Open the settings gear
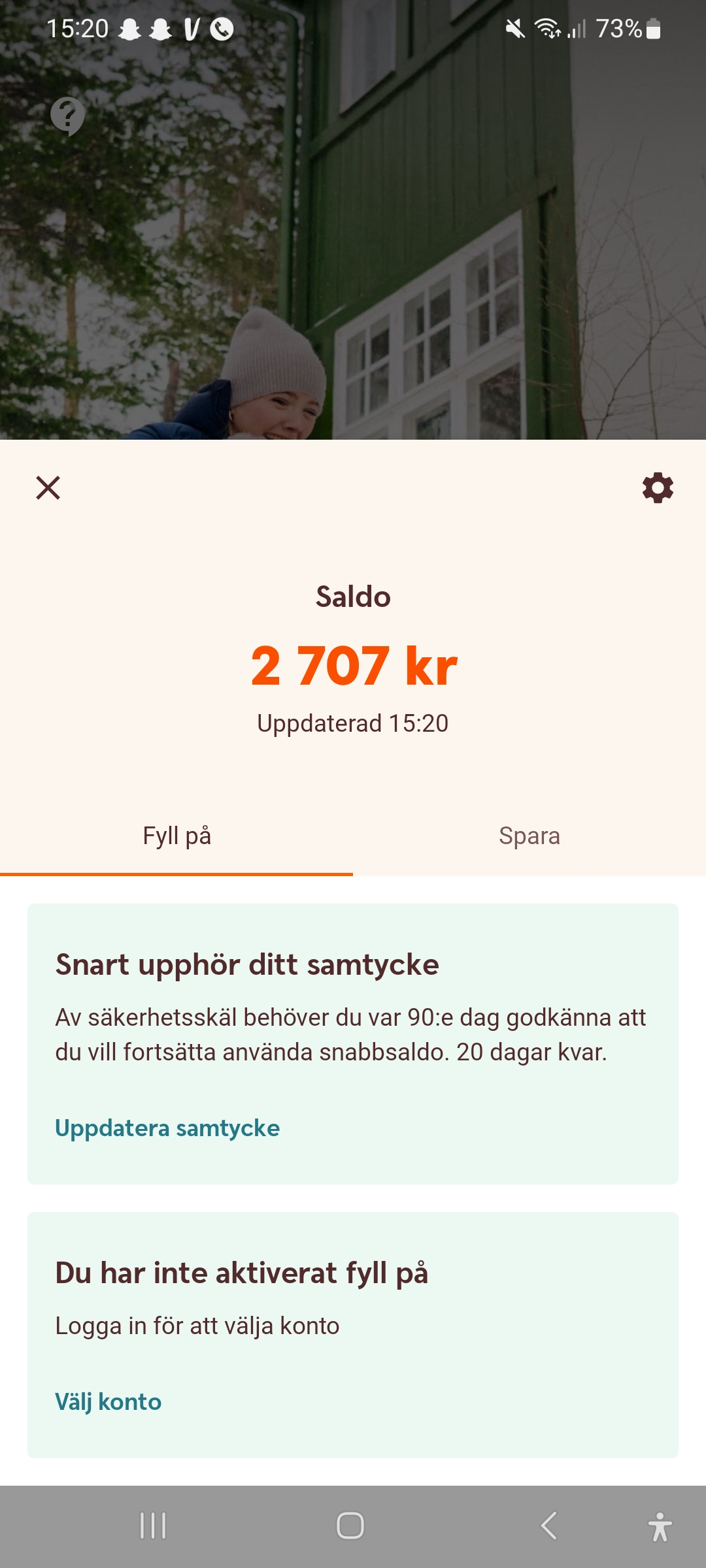The image size is (706, 1568). (x=658, y=487)
